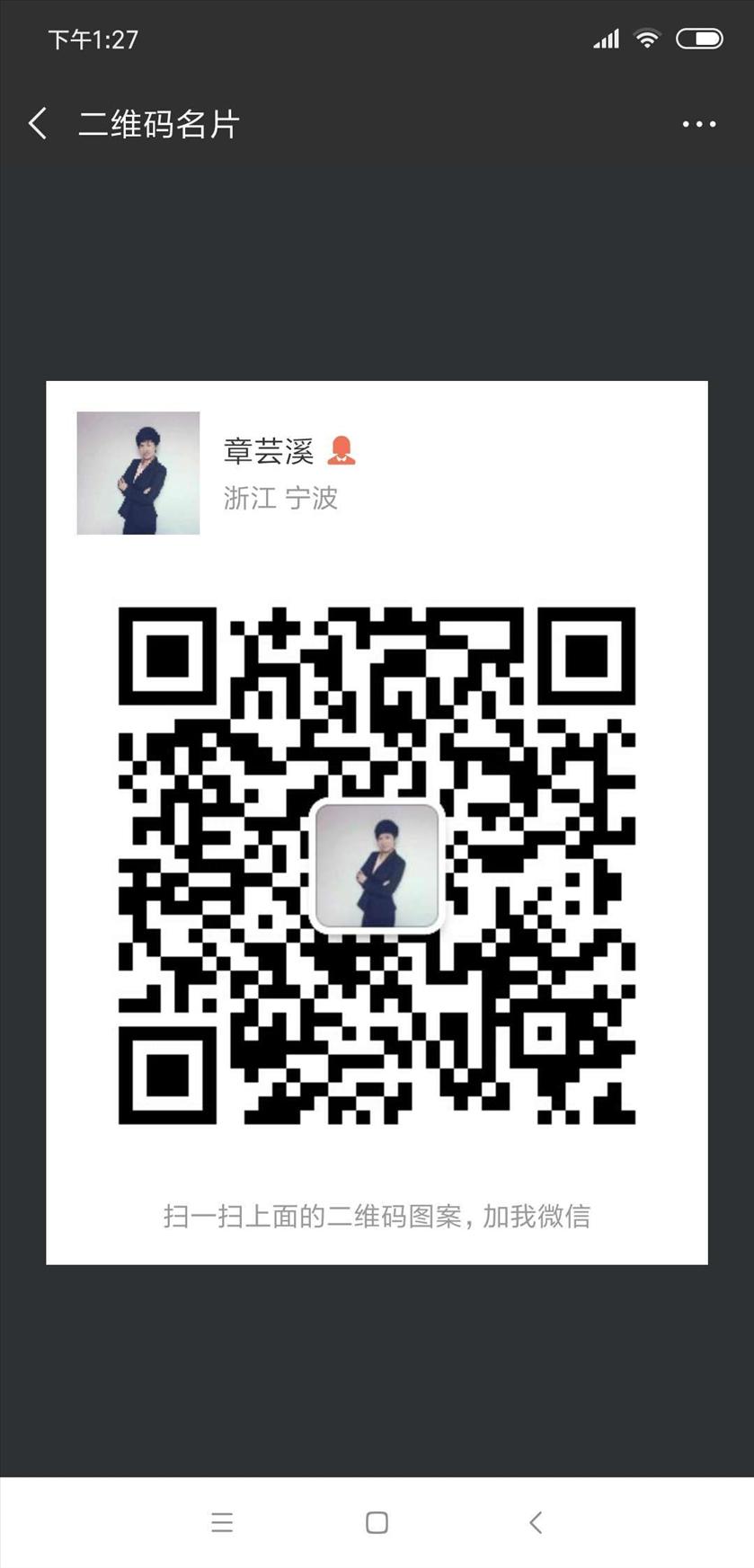Go back from the QR code card page

(x=38, y=123)
